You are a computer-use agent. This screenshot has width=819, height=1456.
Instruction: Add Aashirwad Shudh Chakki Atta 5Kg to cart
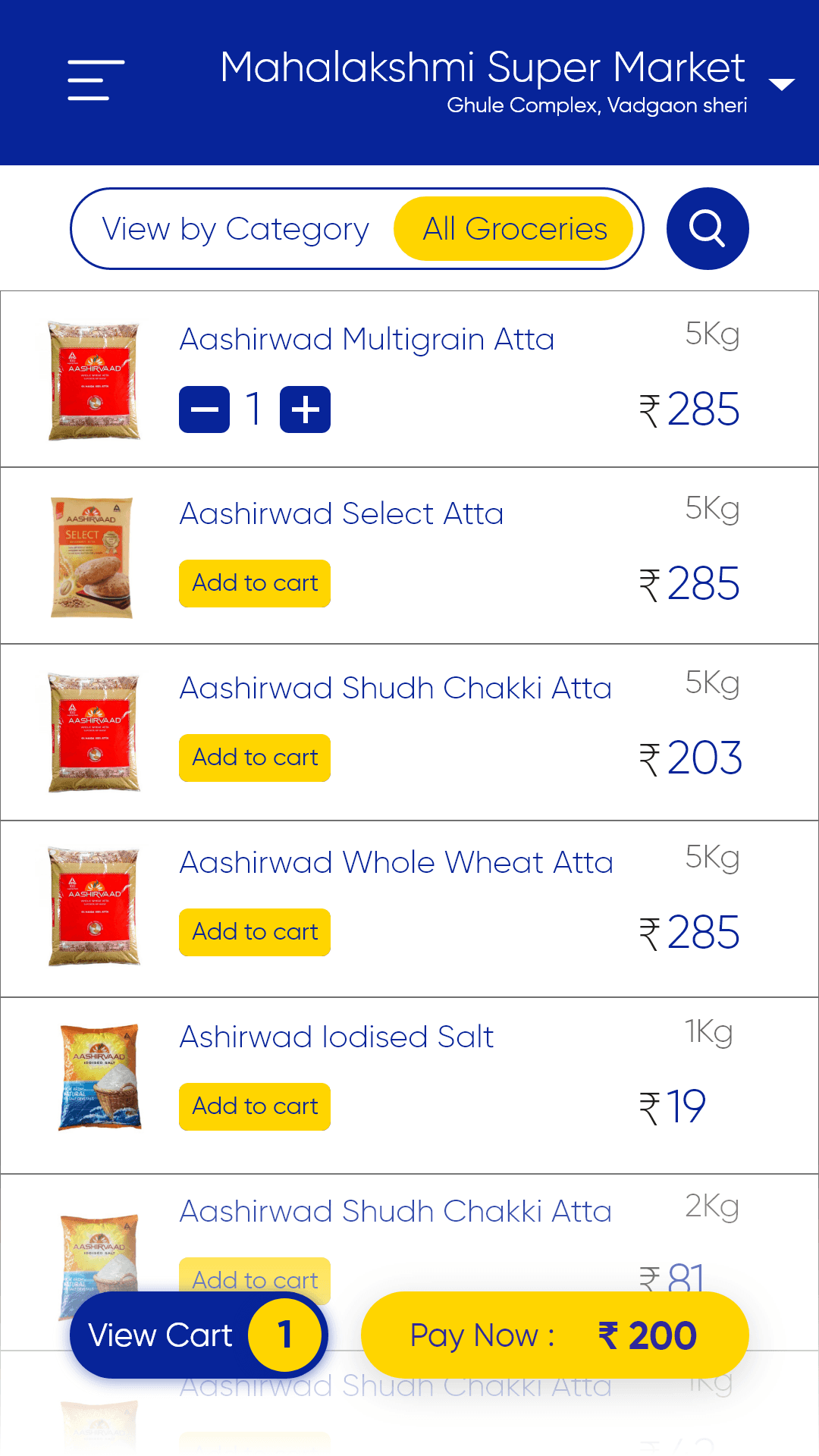click(x=255, y=758)
